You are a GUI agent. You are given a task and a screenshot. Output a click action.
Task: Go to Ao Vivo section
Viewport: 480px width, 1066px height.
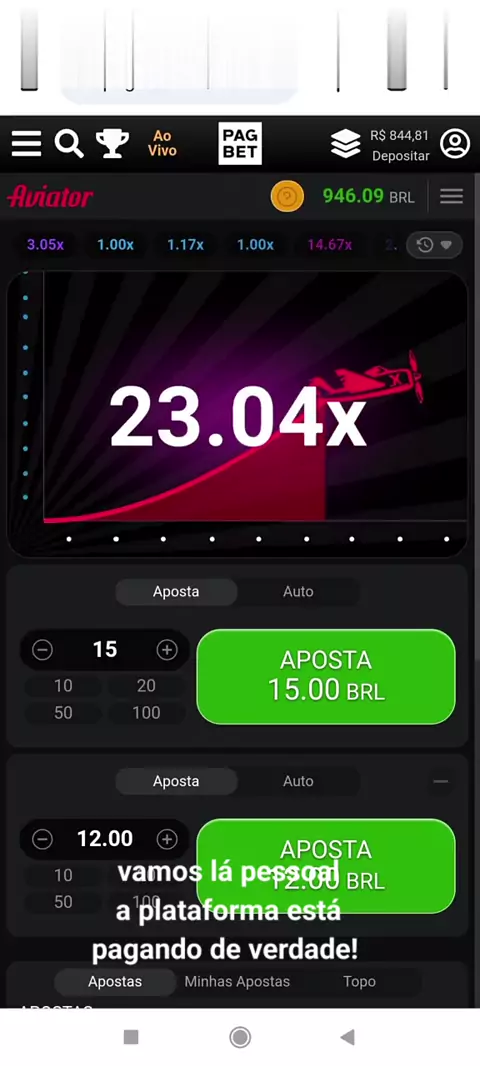[162, 143]
